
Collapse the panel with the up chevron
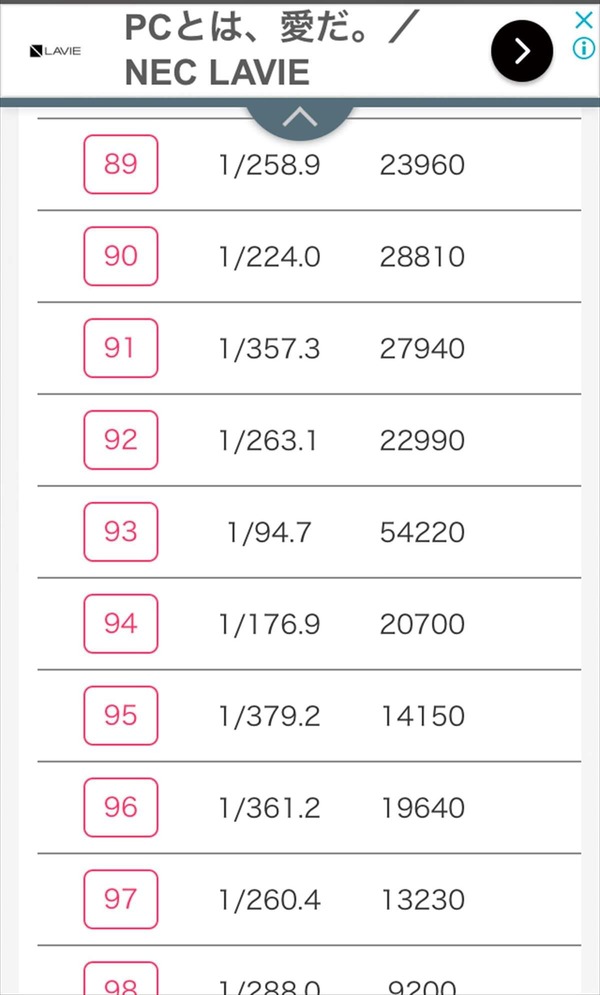[x=299, y=118]
